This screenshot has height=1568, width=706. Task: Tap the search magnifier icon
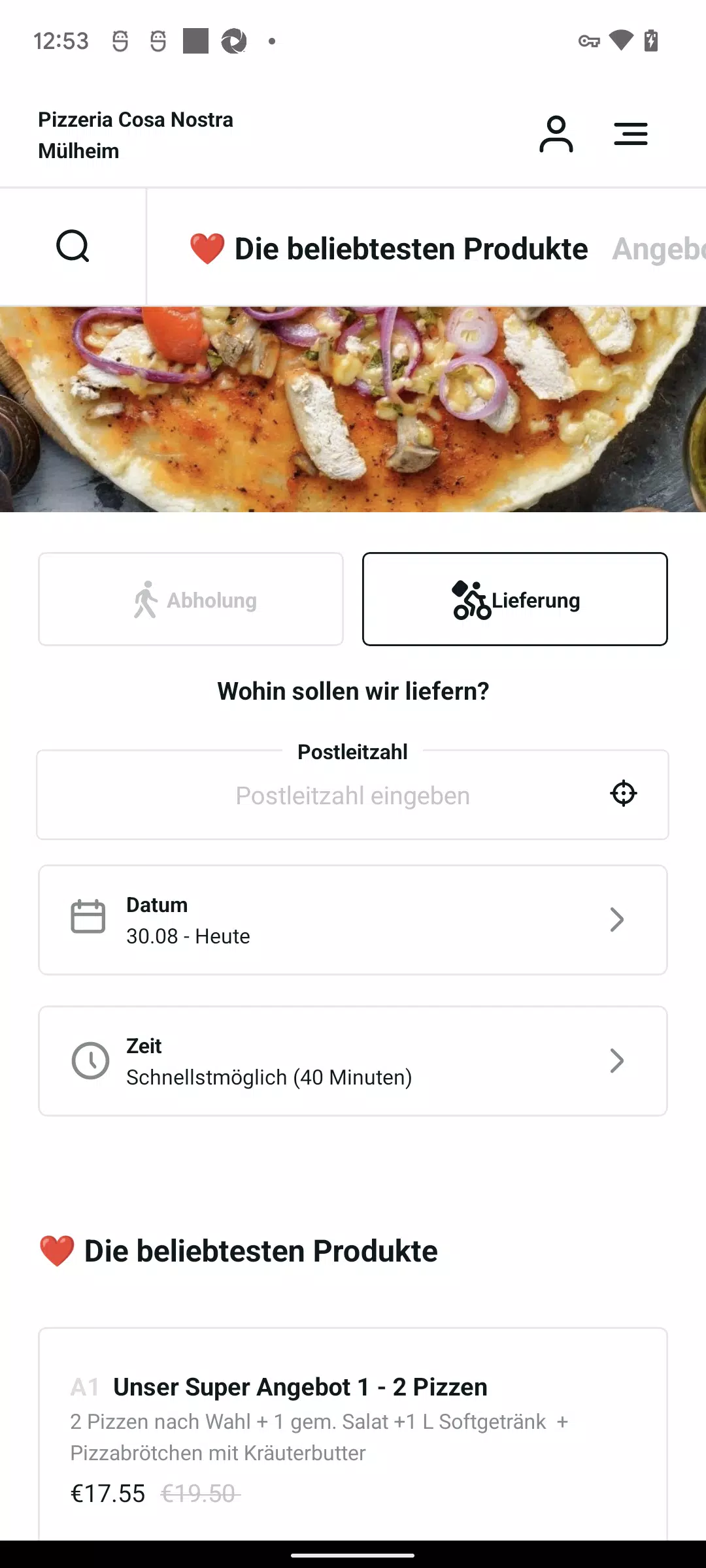pyautogui.click(x=73, y=246)
